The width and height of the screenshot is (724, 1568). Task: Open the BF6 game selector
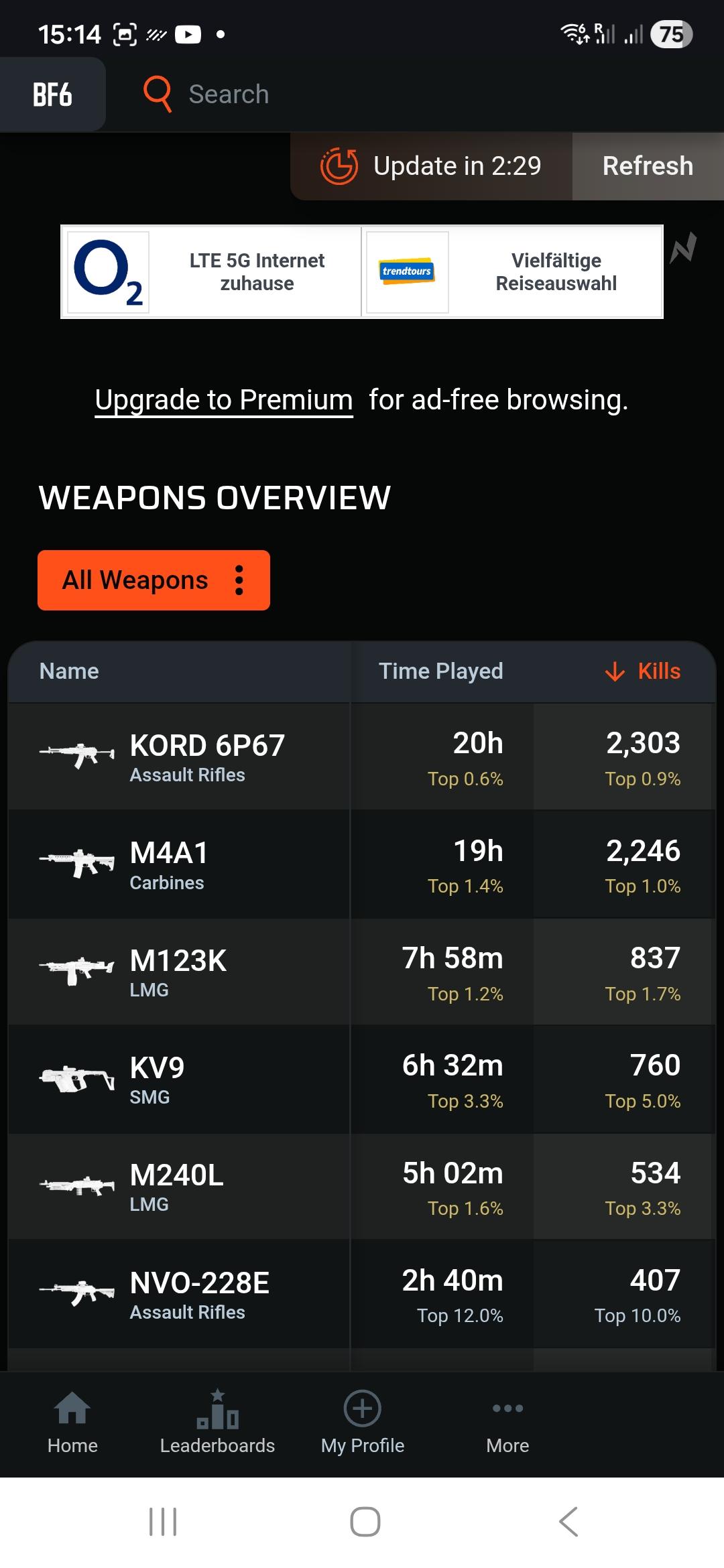coord(52,94)
